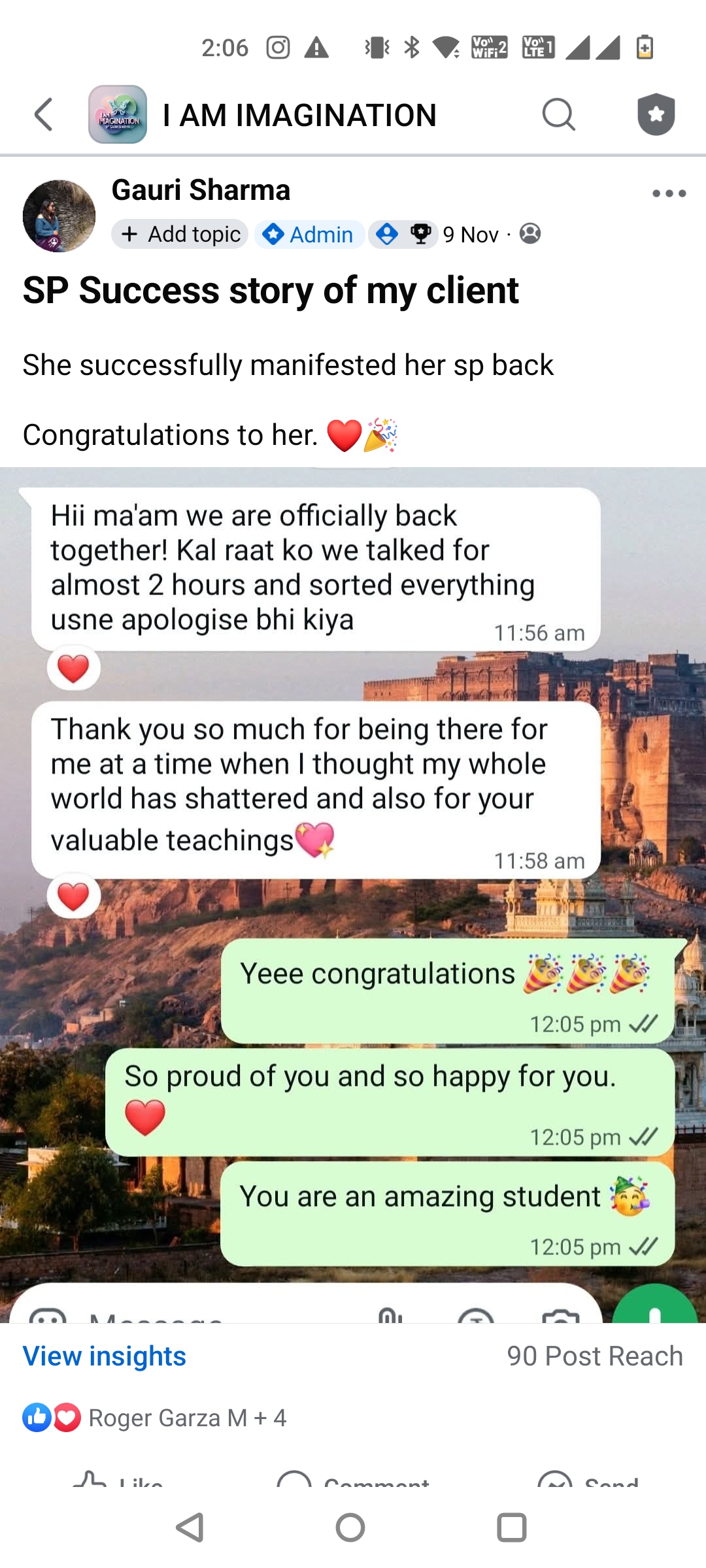Open the I AM IMAGINATION group icon

(118, 115)
